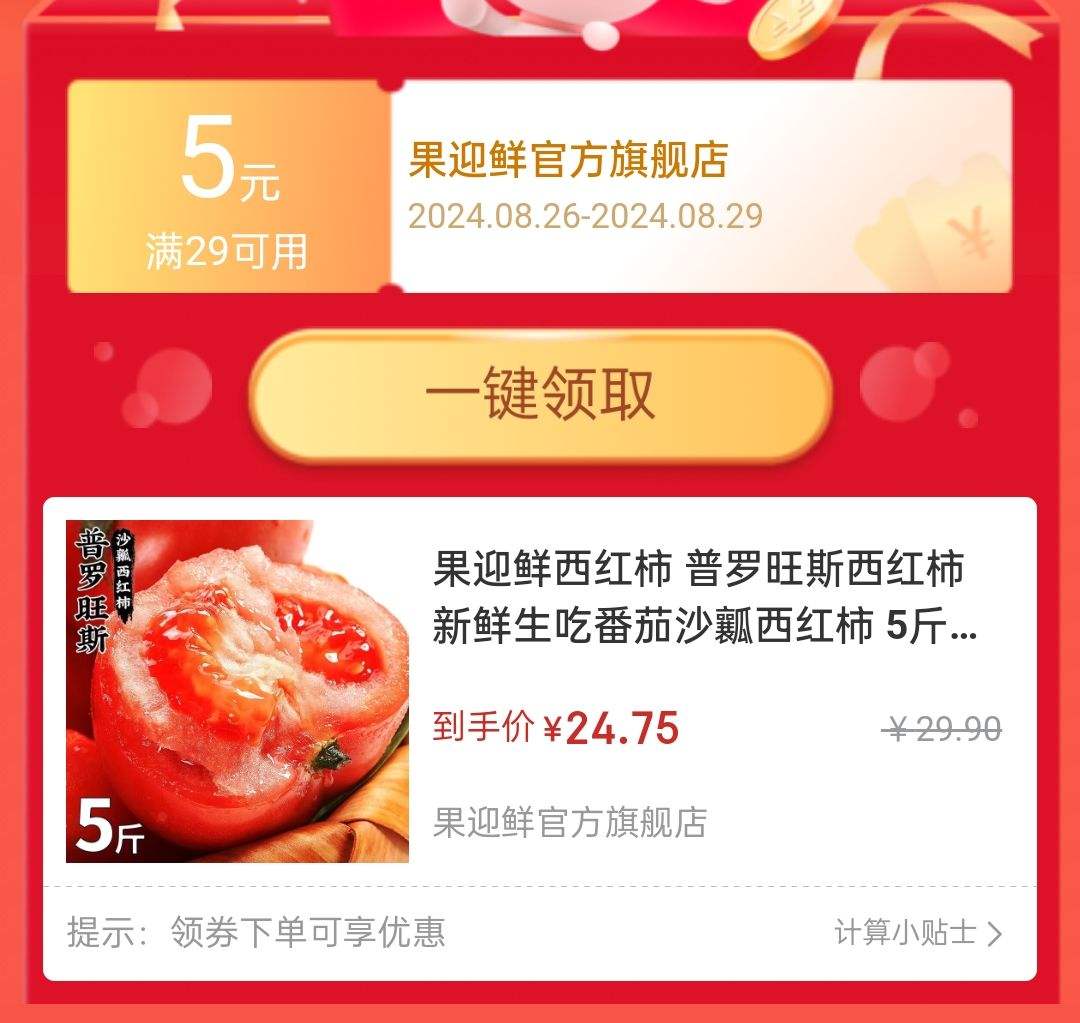This screenshot has width=1080, height=1023.
Task: Open 计算小贴士 link
Action: (916, 933)
